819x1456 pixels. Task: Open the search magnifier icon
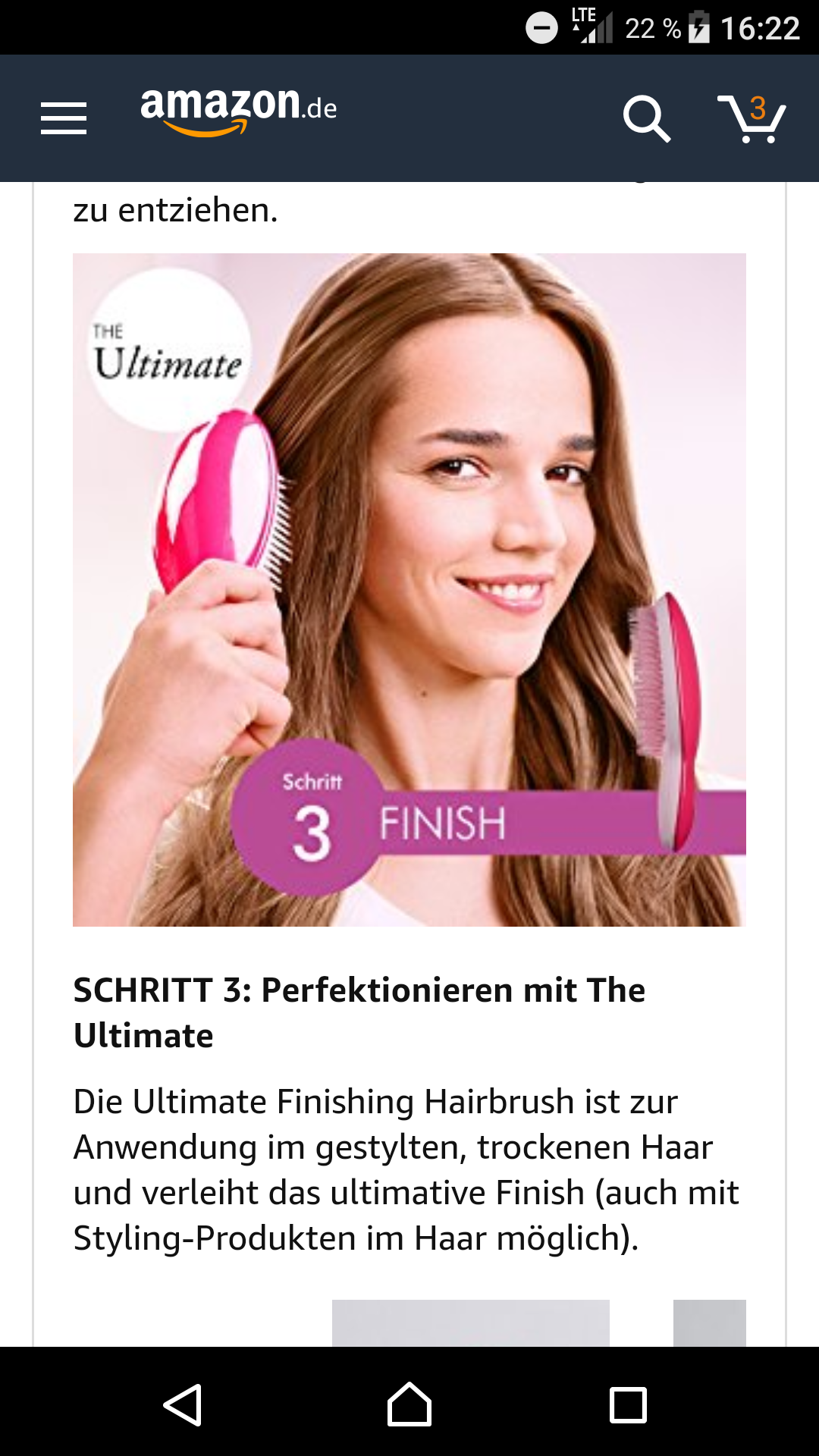[x=646, y=118]
